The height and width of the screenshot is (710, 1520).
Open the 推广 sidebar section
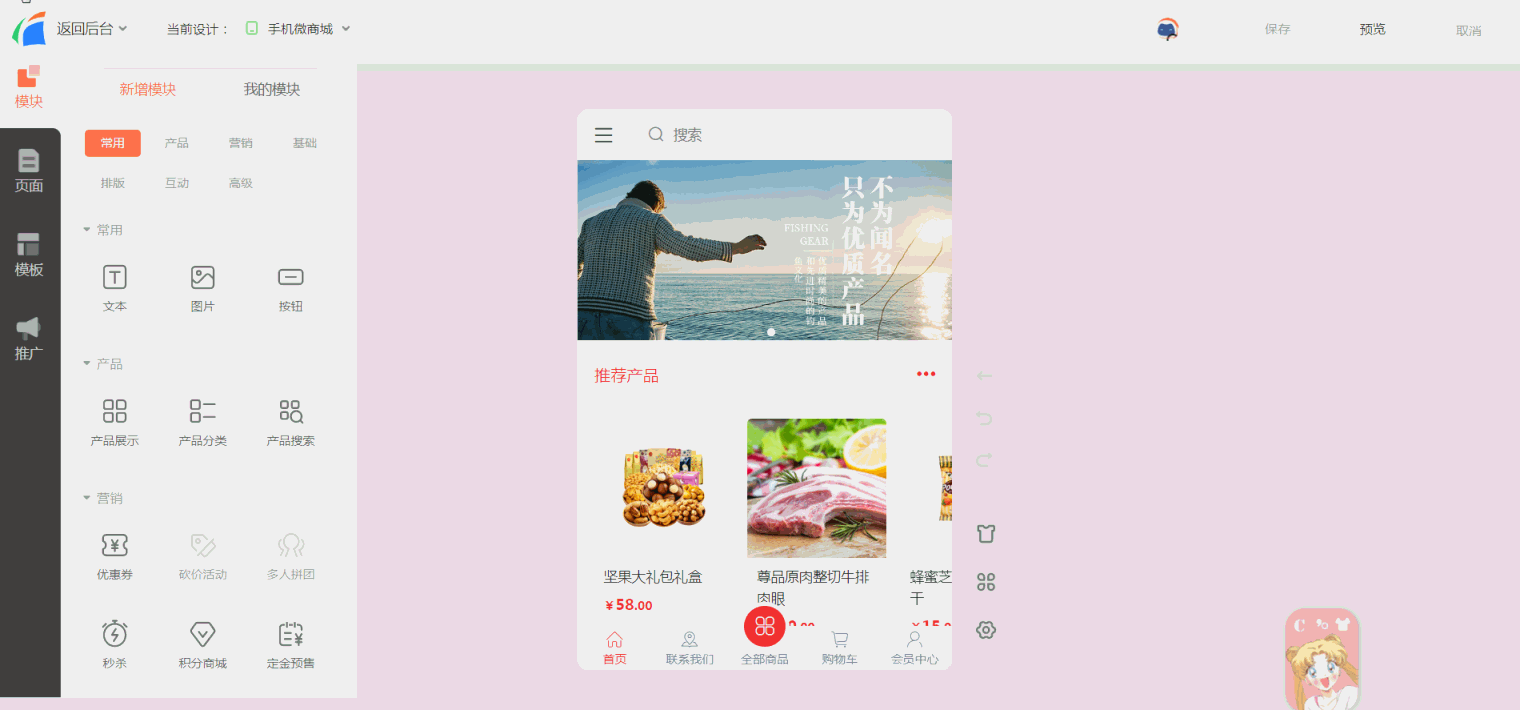point(29,339)
